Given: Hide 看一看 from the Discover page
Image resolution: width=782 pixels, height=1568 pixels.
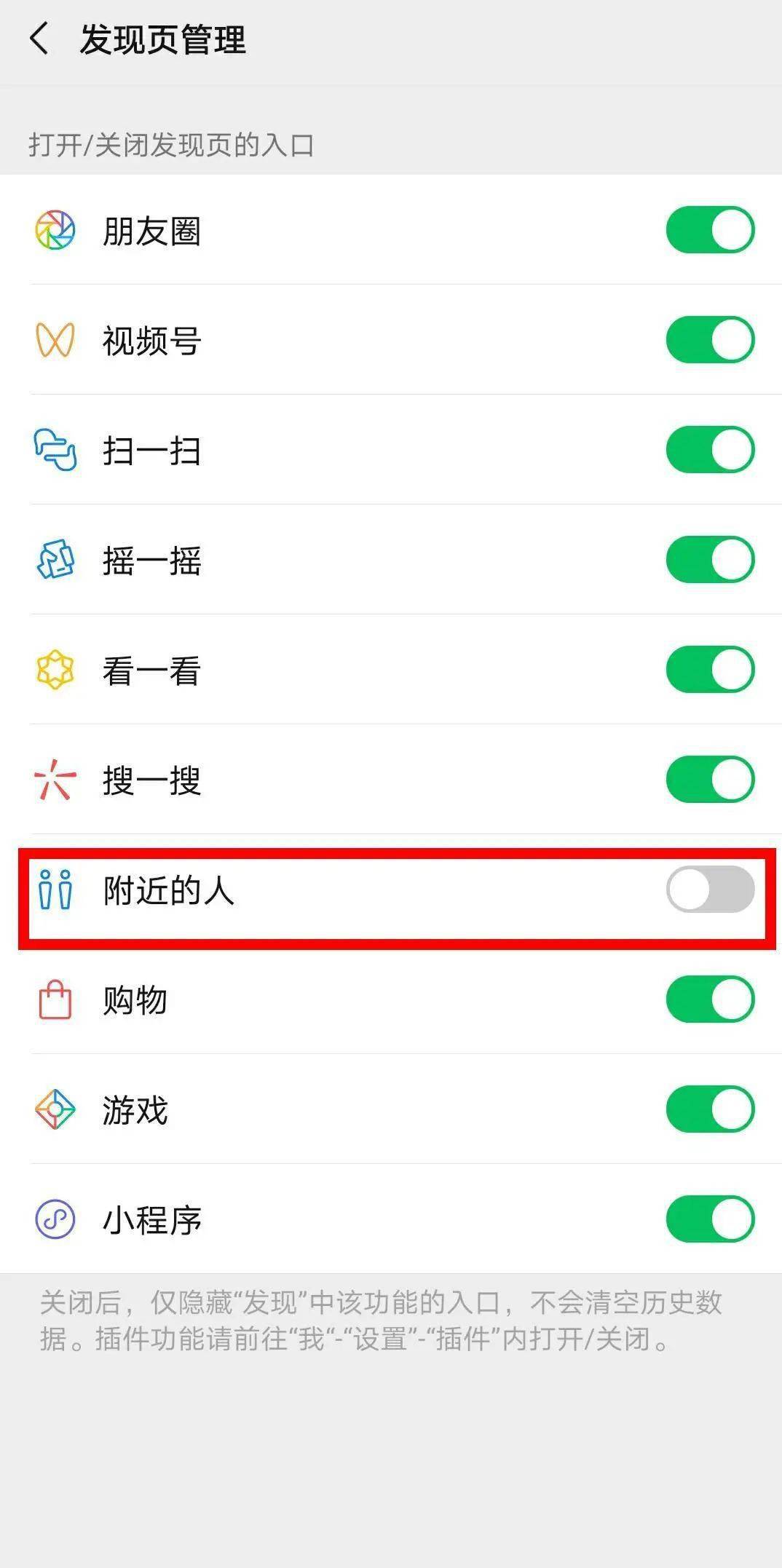Looking at the screenshot, I should pyautogui.click(x=710, y=670).
